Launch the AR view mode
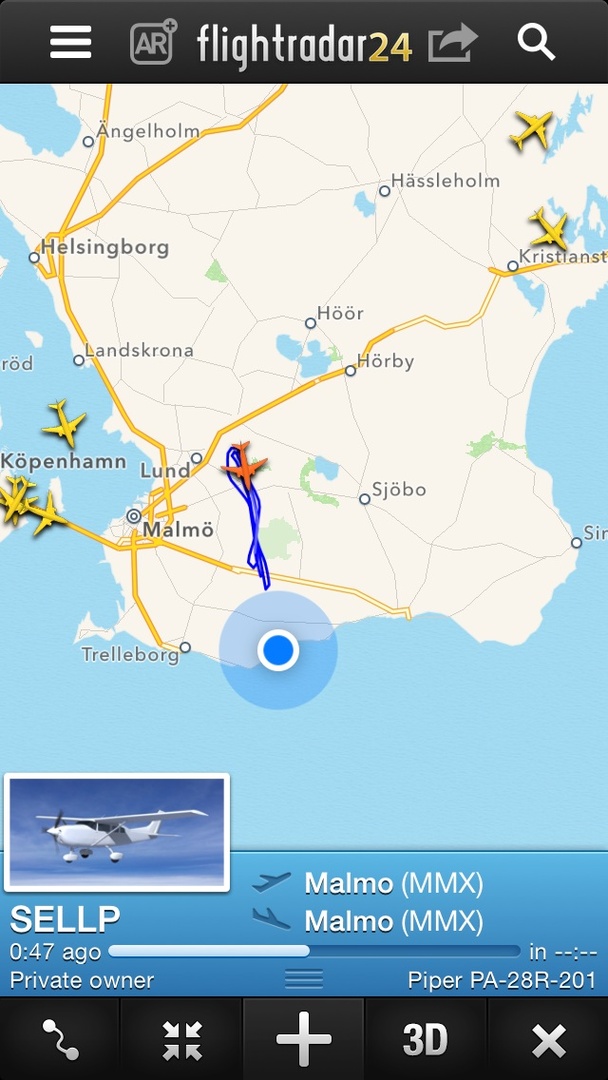This screenshot has width=608, height=1080. [153, 43]
